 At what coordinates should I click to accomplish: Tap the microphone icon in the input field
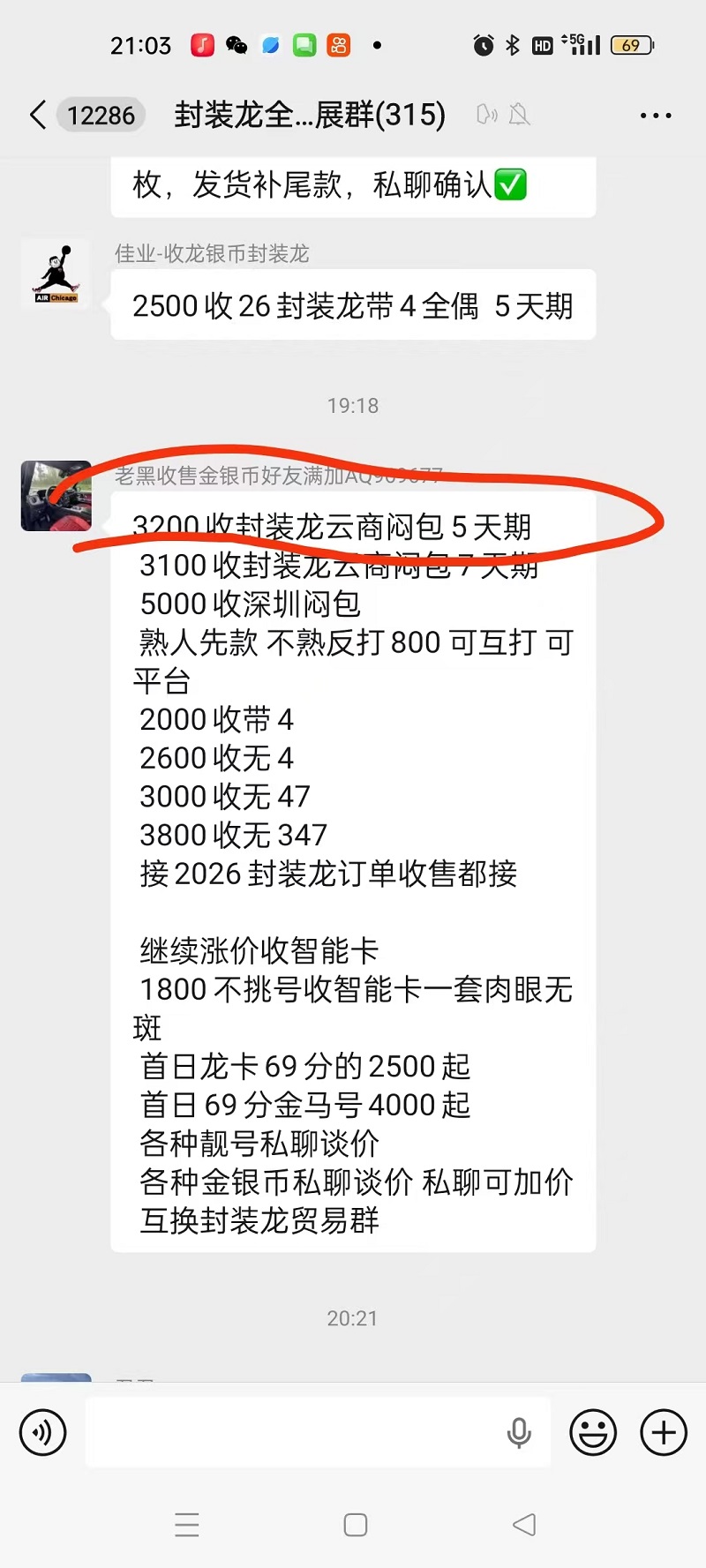(x=519, y=1432)
